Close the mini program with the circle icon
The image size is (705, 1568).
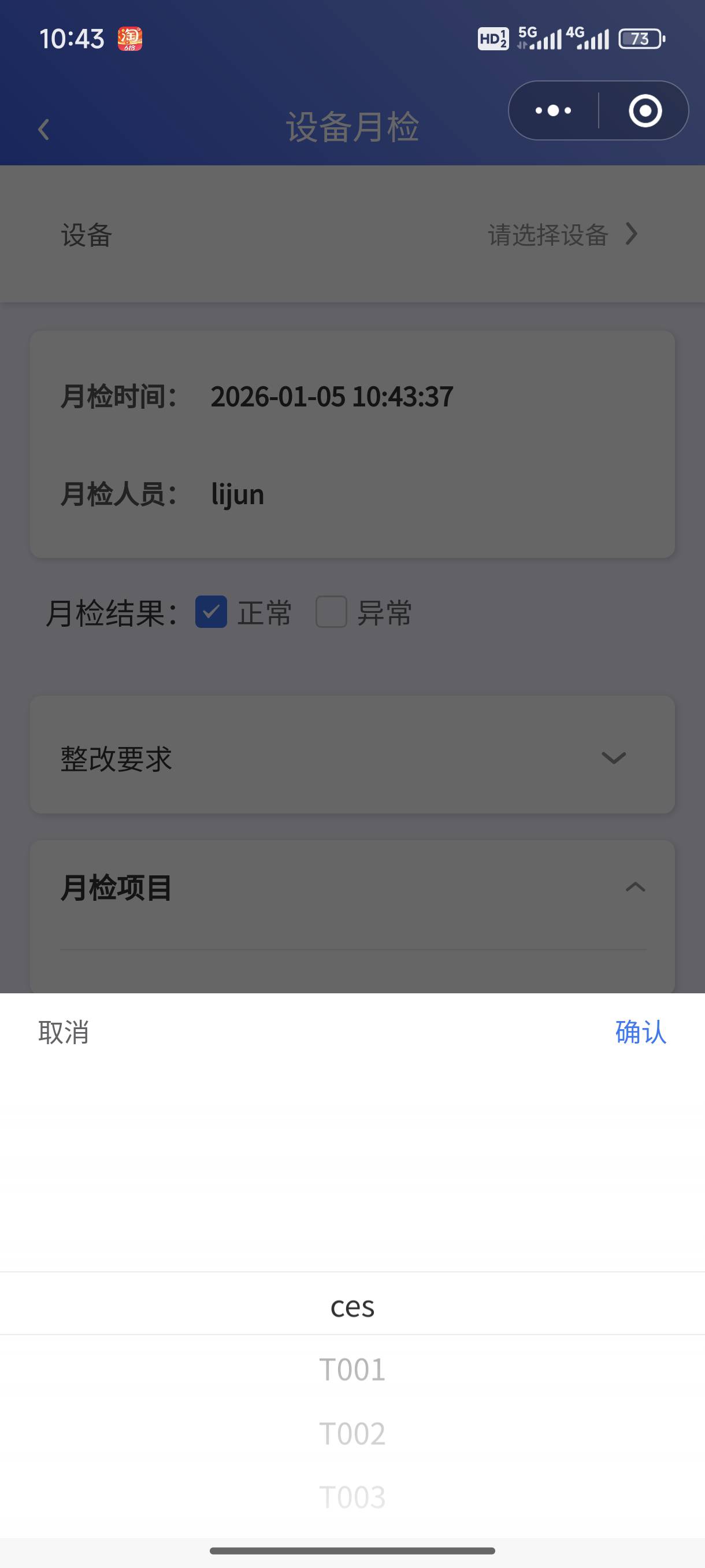645,111
